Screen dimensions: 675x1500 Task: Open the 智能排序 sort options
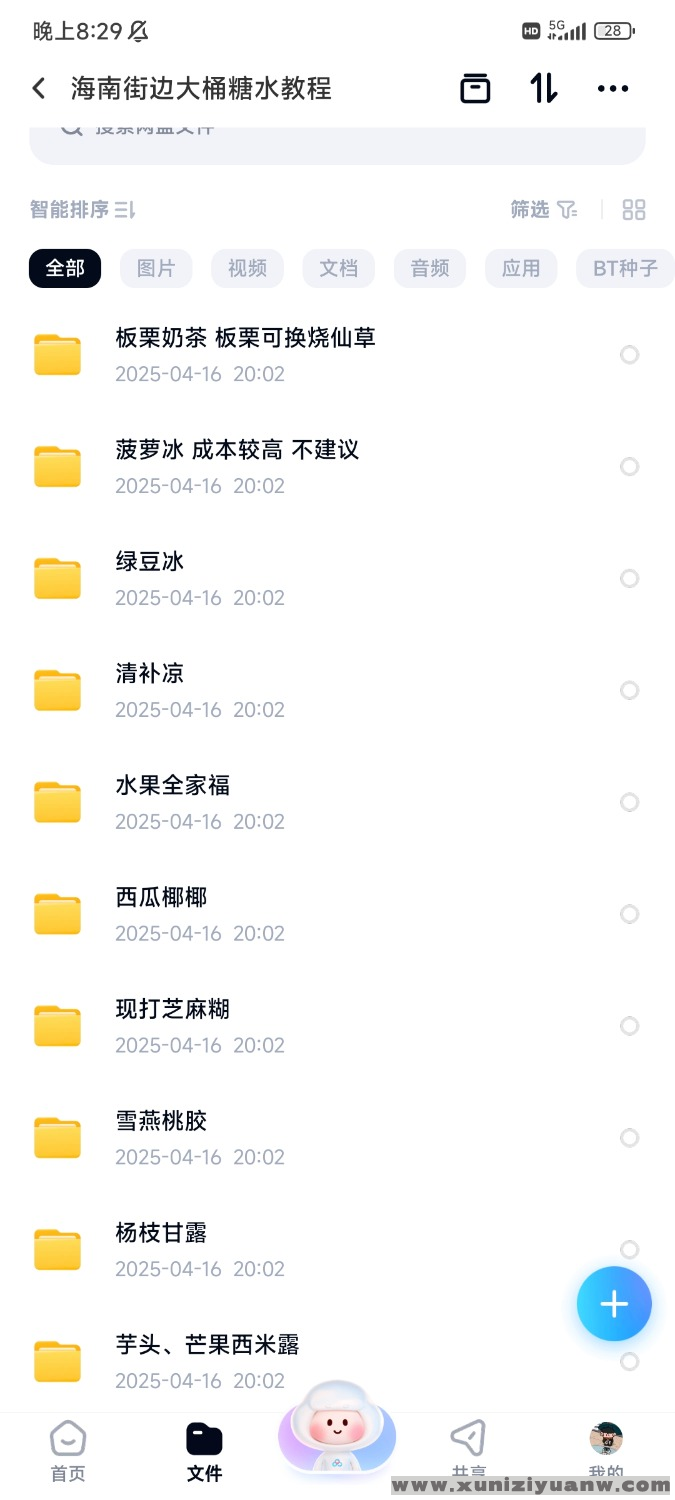[82, 209]
